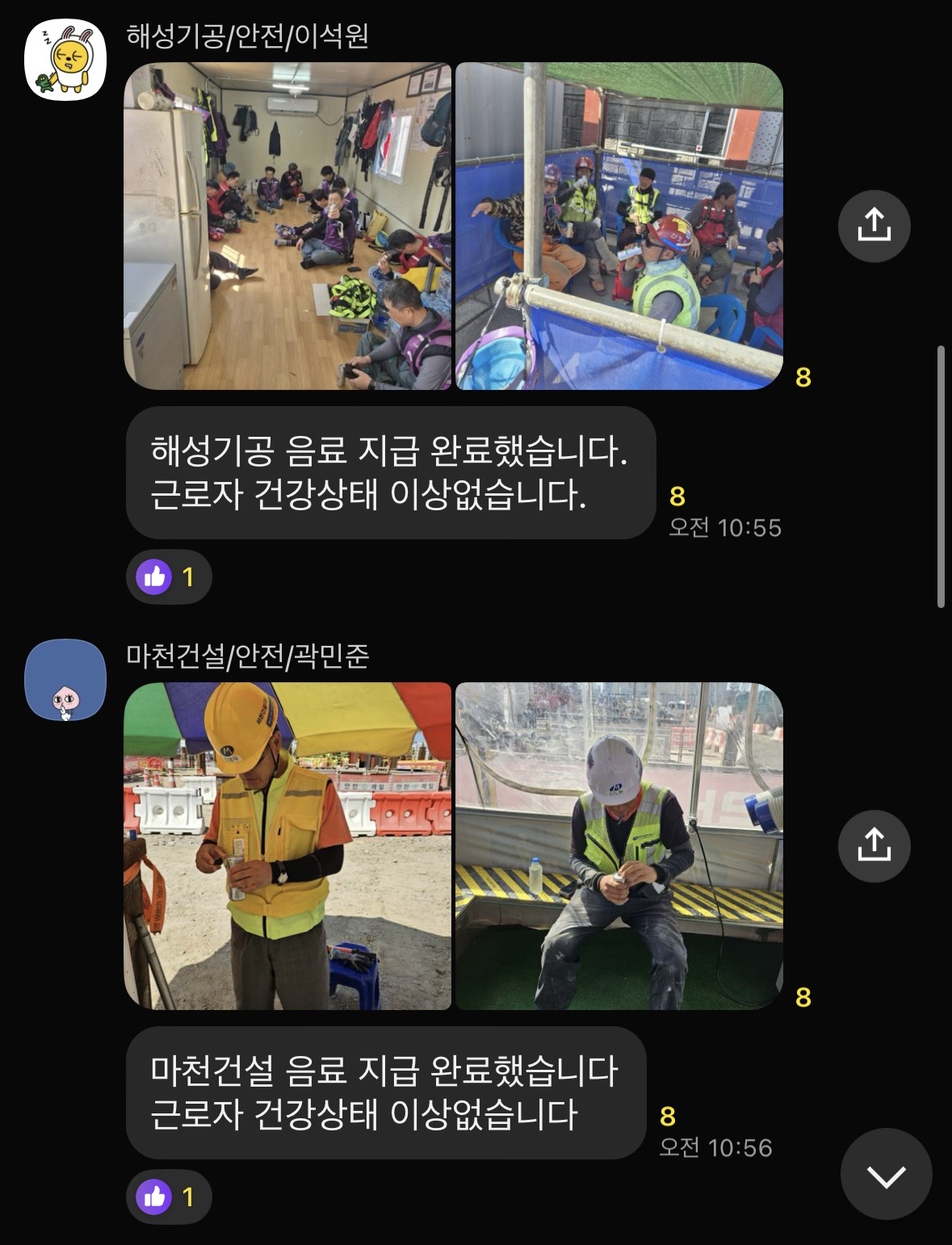Image resolution: width=952 pixels, height=1245 pixels.
Task: Like the 해성기공 음료 지급 message
Action: coord(169,576)
